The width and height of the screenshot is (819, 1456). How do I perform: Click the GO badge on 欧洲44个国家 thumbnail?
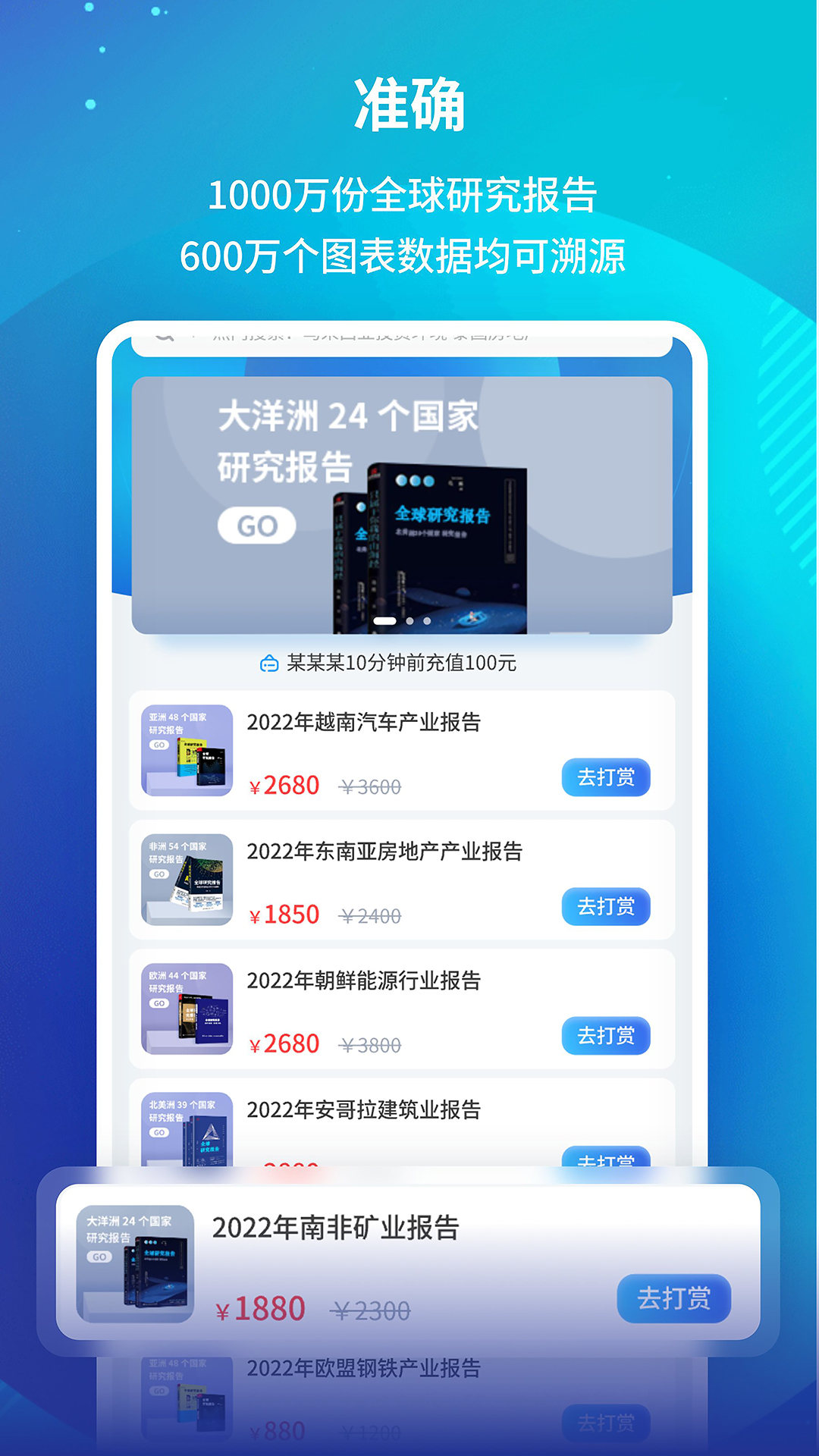159,1005
